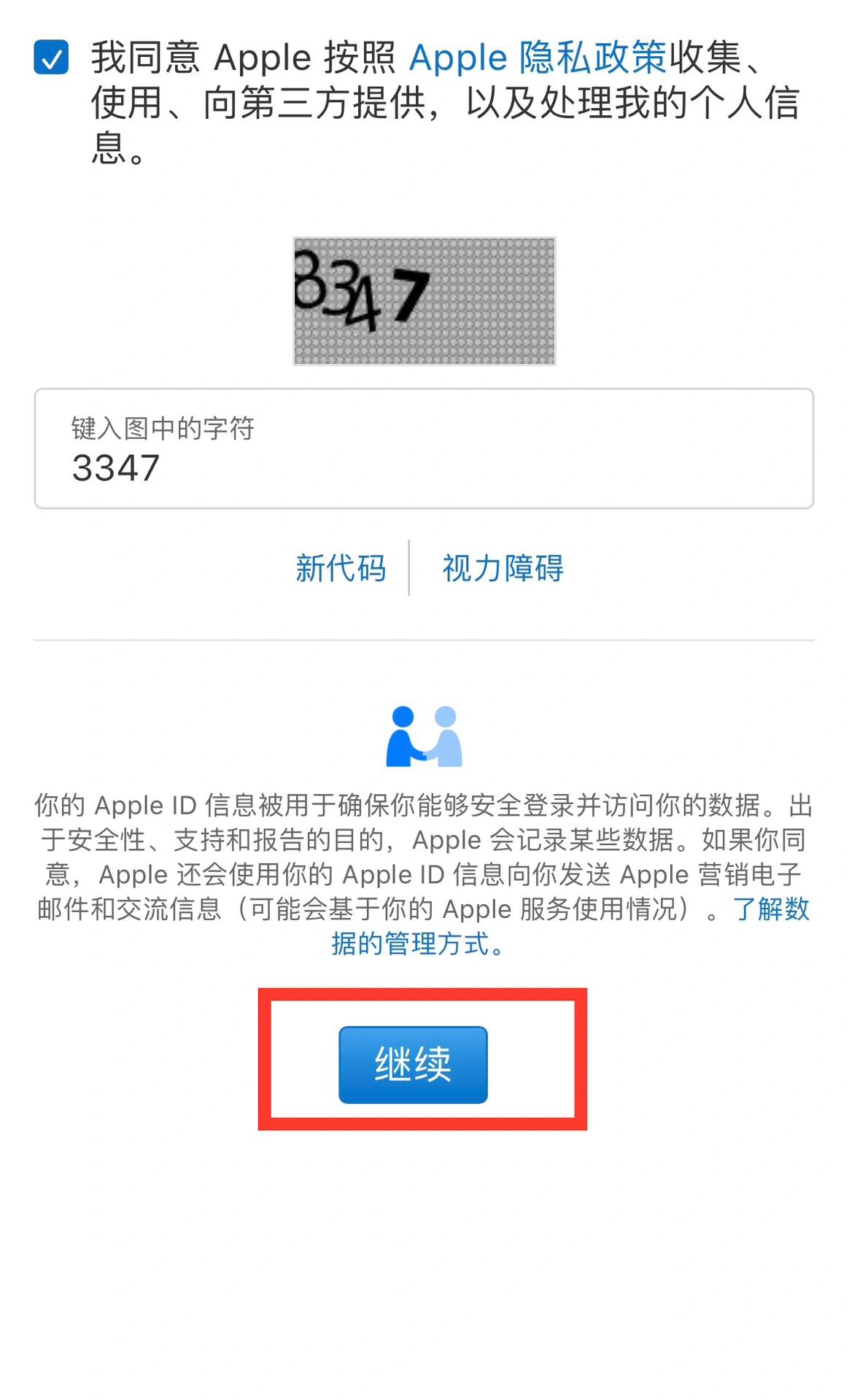Uncheck the Apple privacy consent checkbox
849x1400 pixels.
[51, 58]
